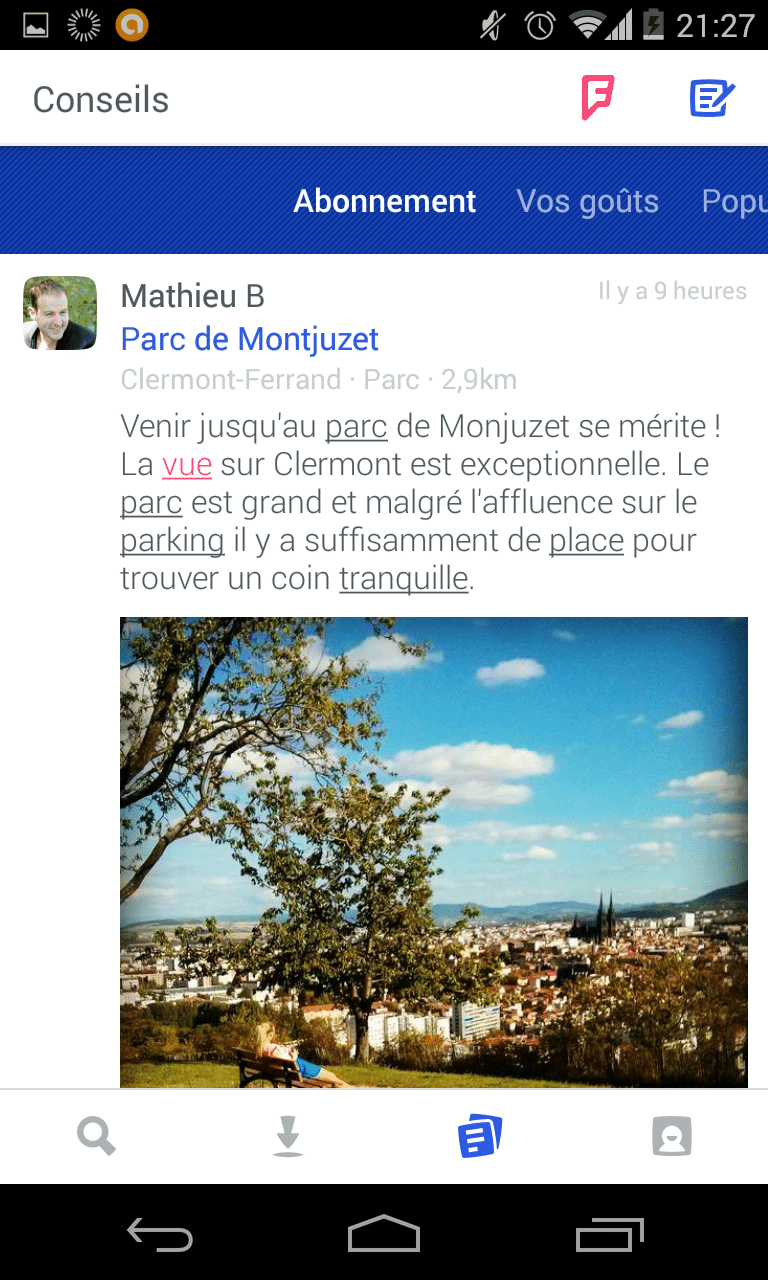Tap the underlined word 'vue' in the tip
This screenshot has width=768, height=1280.
(187, 465)
